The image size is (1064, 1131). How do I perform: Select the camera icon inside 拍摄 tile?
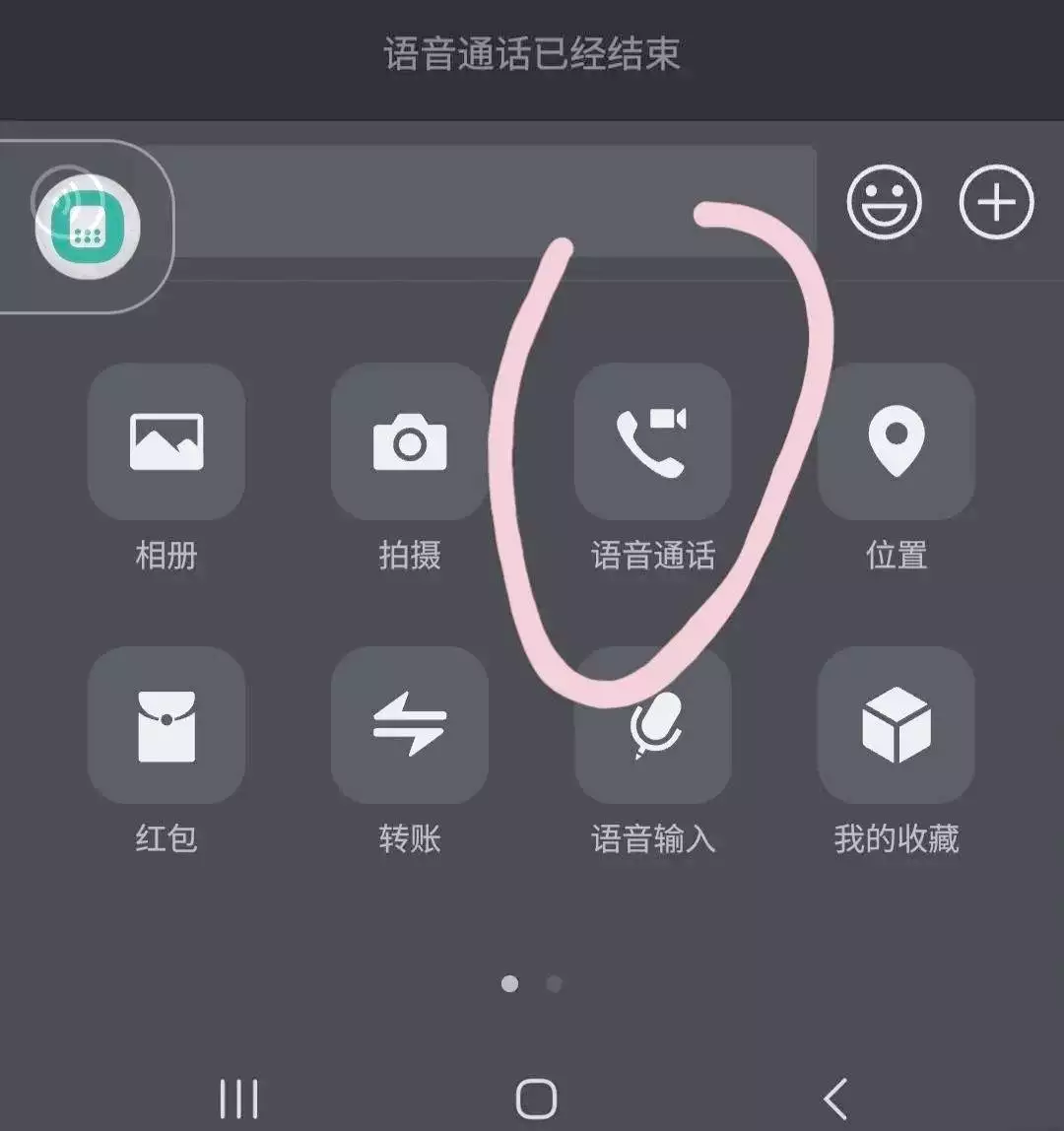click(x=410, y=438)
